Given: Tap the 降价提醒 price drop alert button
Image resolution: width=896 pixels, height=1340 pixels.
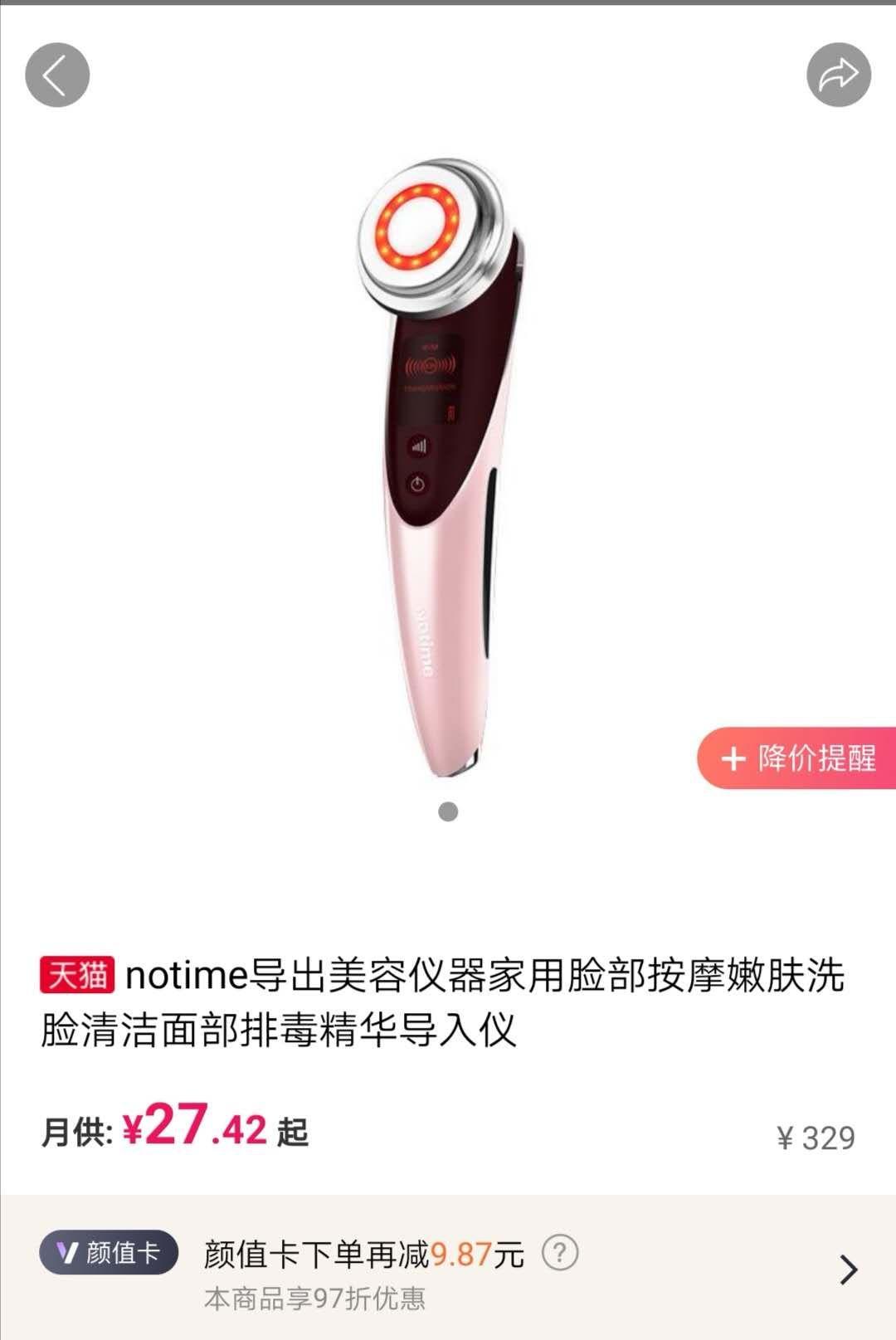Looking at the screenshot, I should tap(798, 758).
